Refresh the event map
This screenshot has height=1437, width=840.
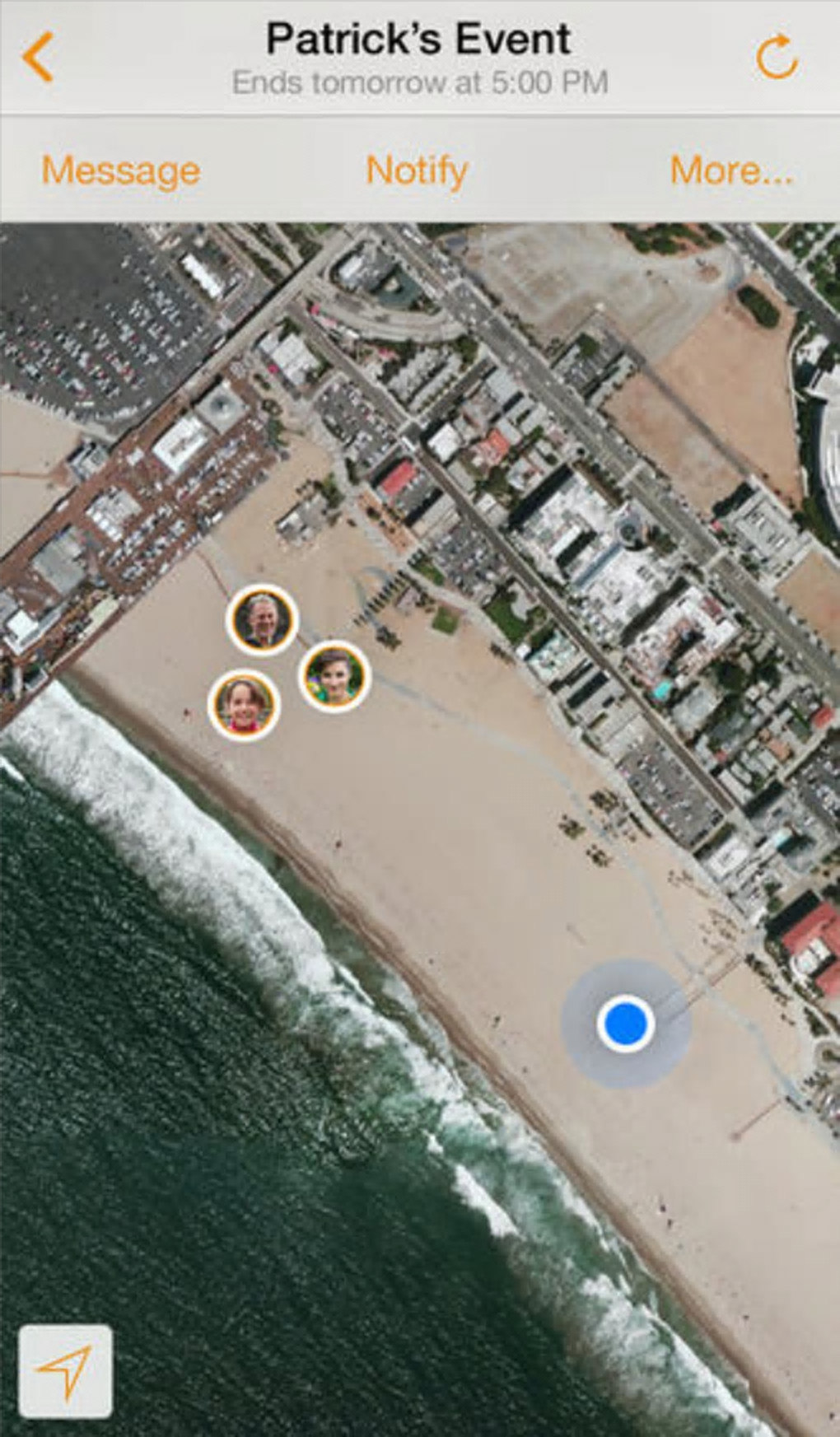click(x=777, y=57)
